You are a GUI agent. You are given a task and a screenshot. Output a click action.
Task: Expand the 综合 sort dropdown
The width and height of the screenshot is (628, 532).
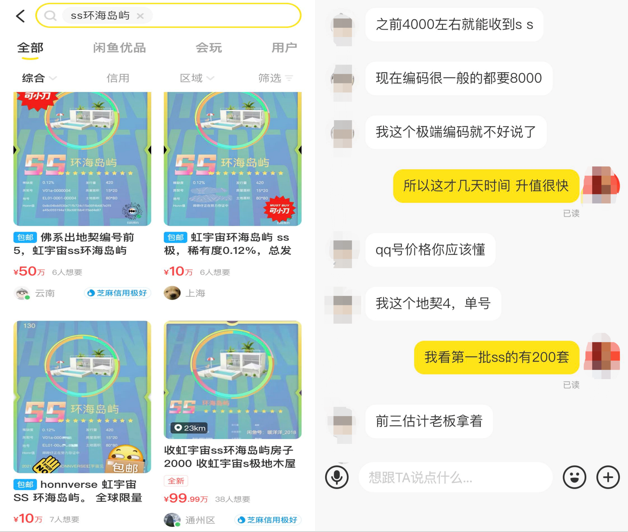tap(39, 78)
